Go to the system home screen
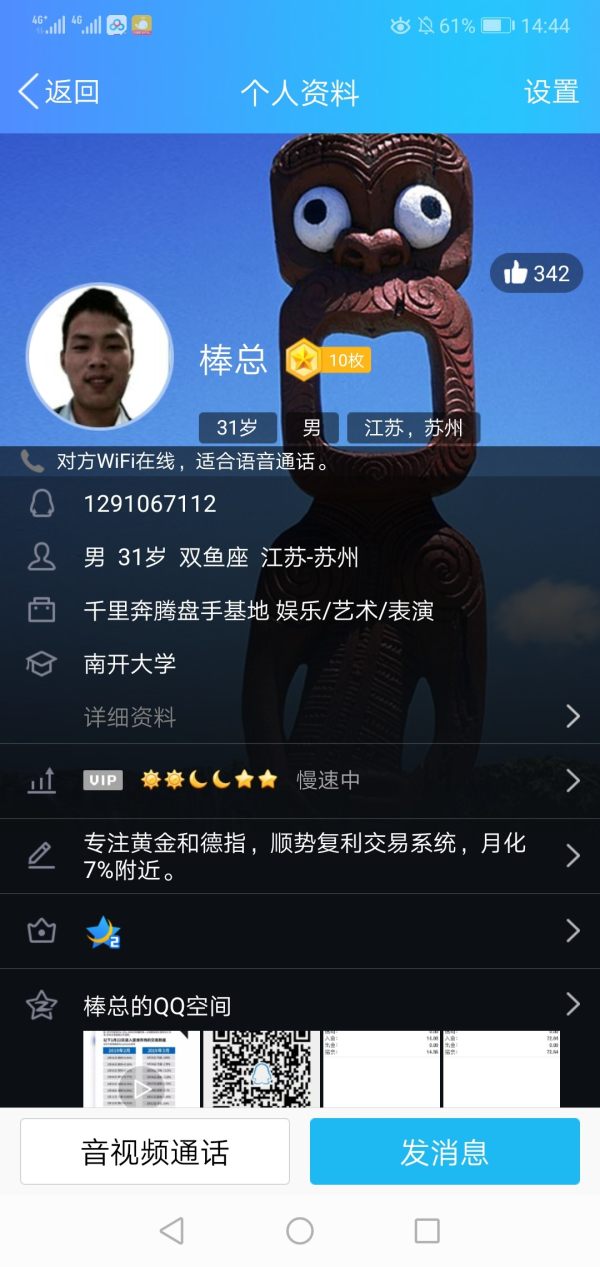600x1267 pixels. point(300,1230)
